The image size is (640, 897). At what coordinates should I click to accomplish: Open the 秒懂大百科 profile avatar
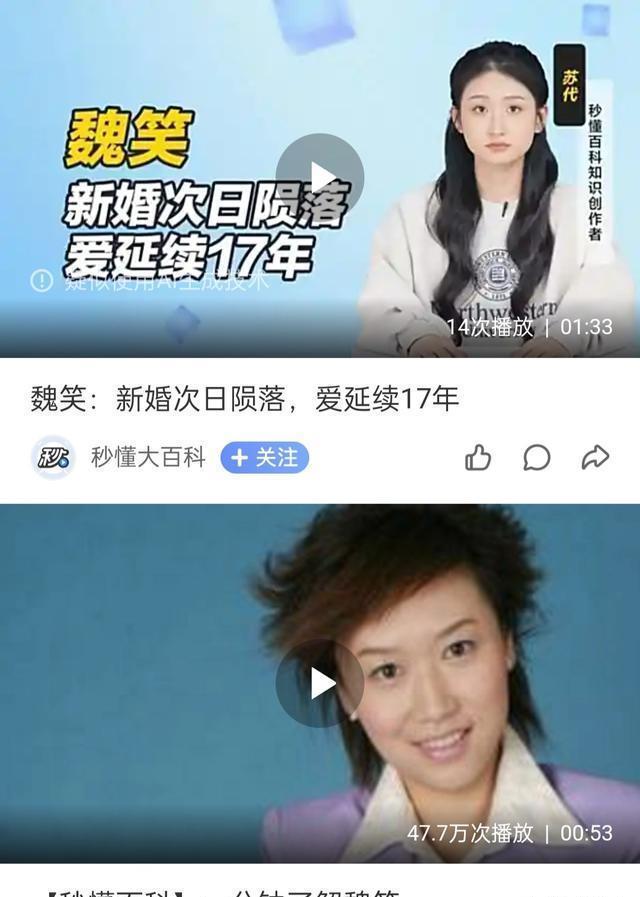[x=53, y=458]
